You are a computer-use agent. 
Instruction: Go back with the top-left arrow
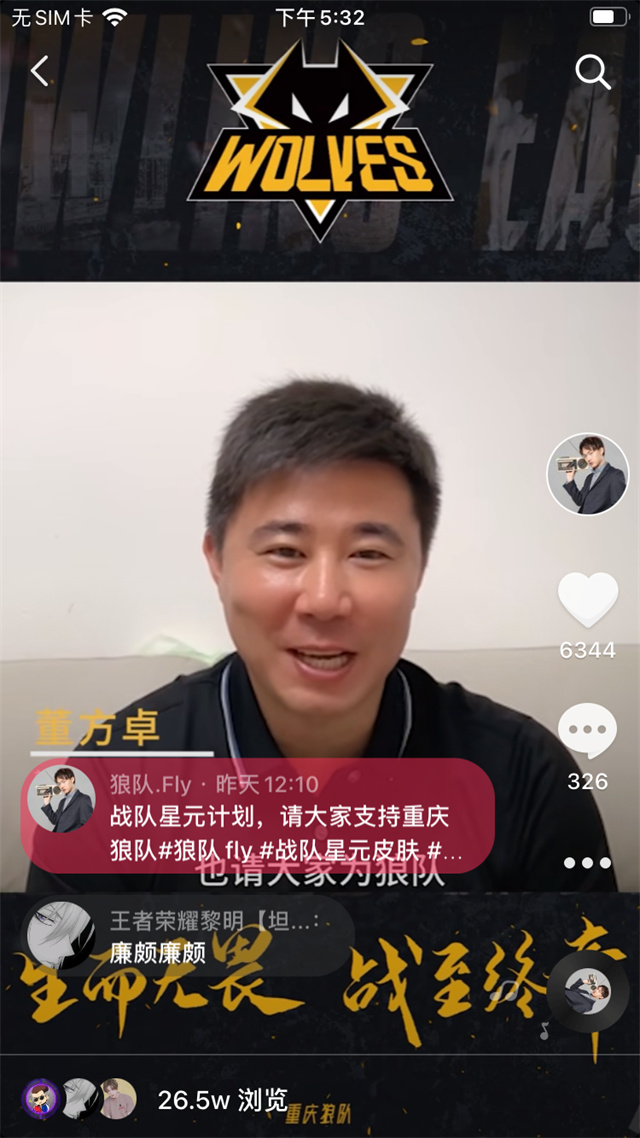click(x=39, y=71)
